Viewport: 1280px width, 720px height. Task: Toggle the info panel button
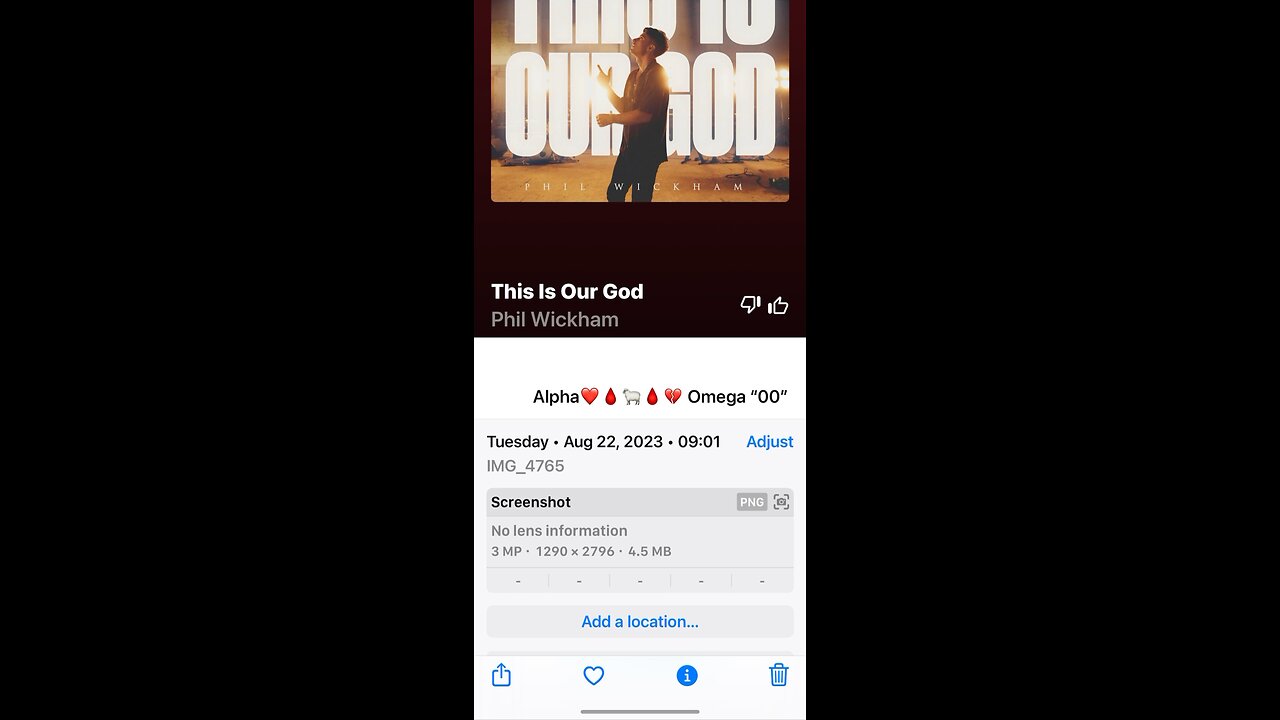pos(687,676)
